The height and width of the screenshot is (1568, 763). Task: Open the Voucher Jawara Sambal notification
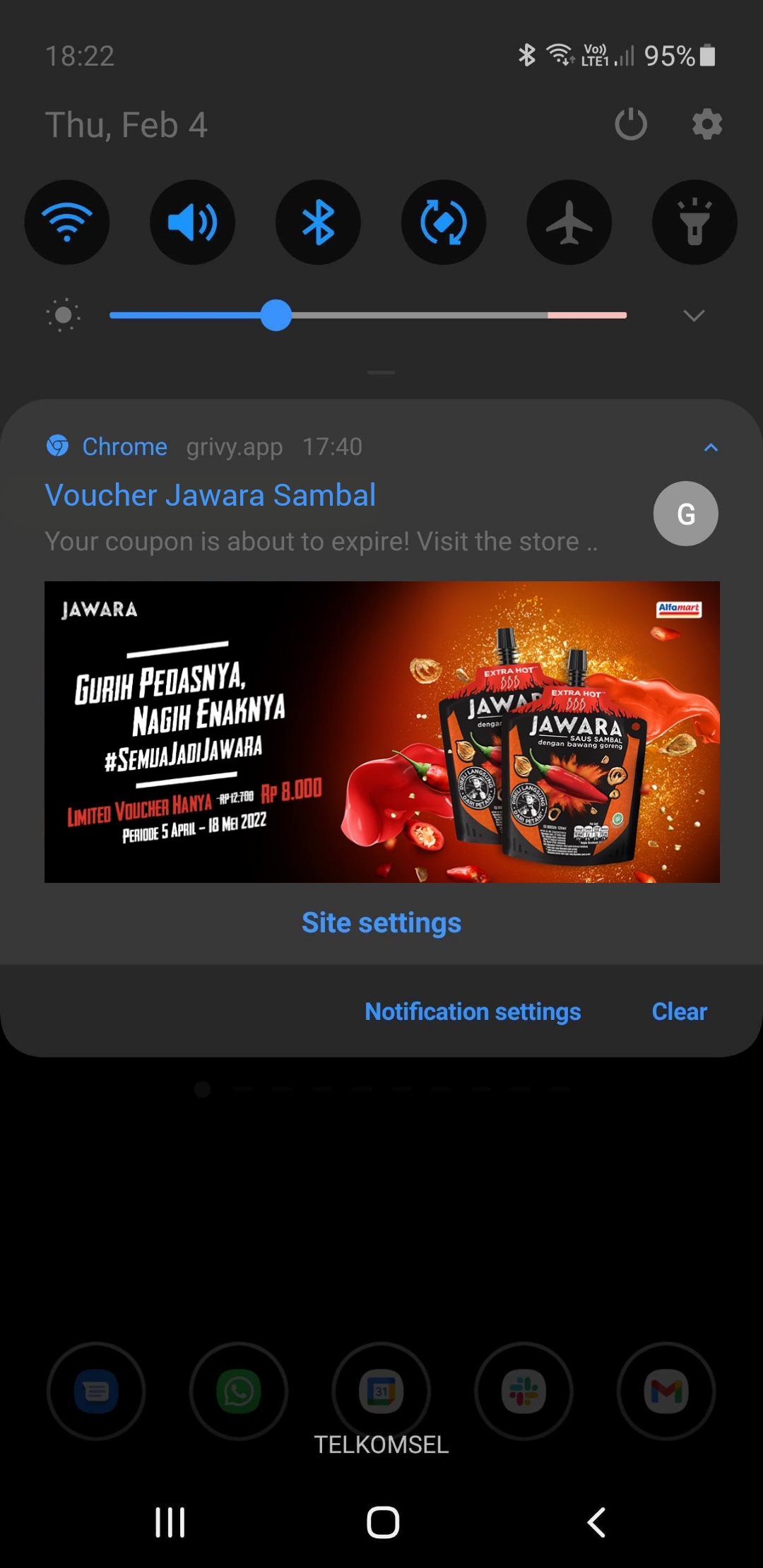point(211,495)
